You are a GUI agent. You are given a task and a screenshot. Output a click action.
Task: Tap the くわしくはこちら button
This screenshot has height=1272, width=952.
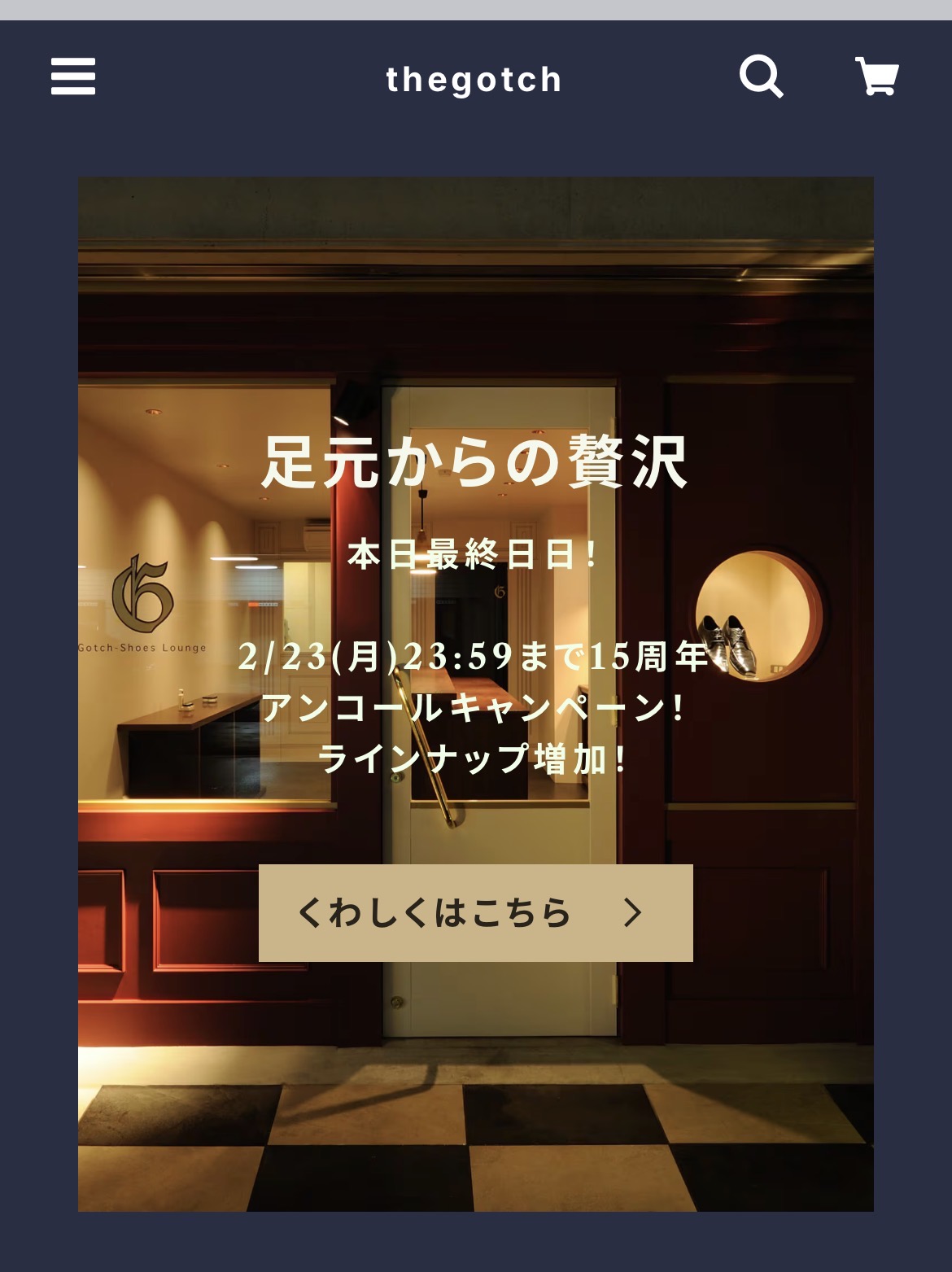tap(475, 912)
